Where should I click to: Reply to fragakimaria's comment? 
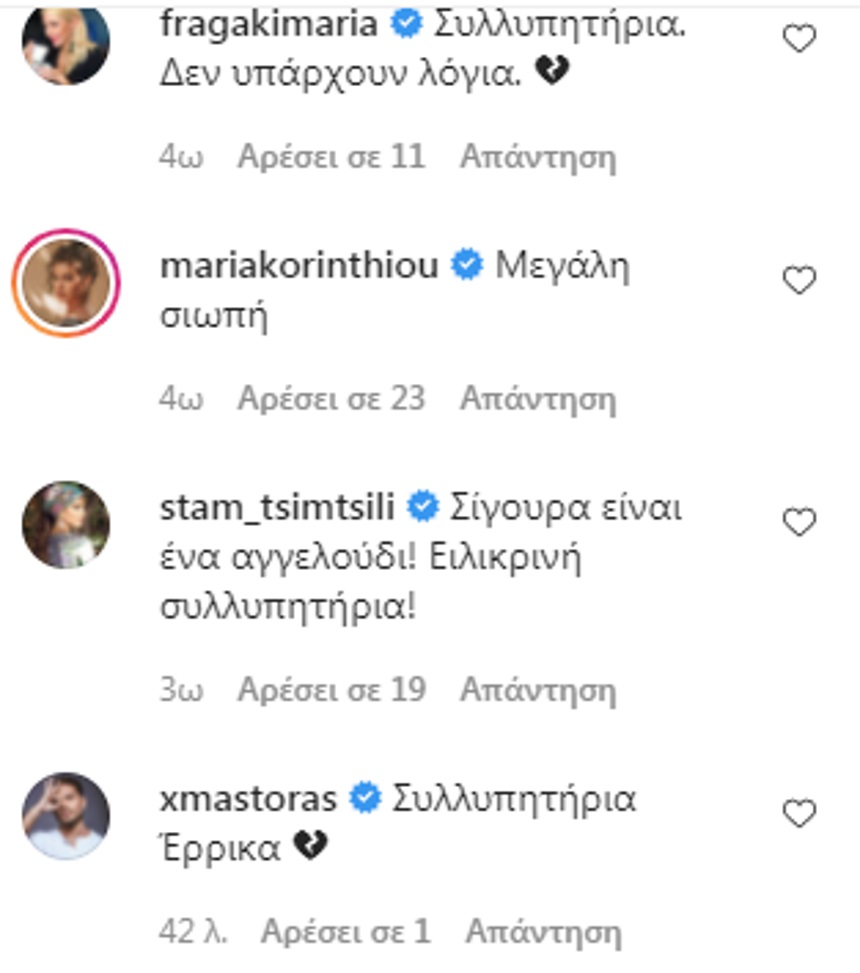pos(537,157)
